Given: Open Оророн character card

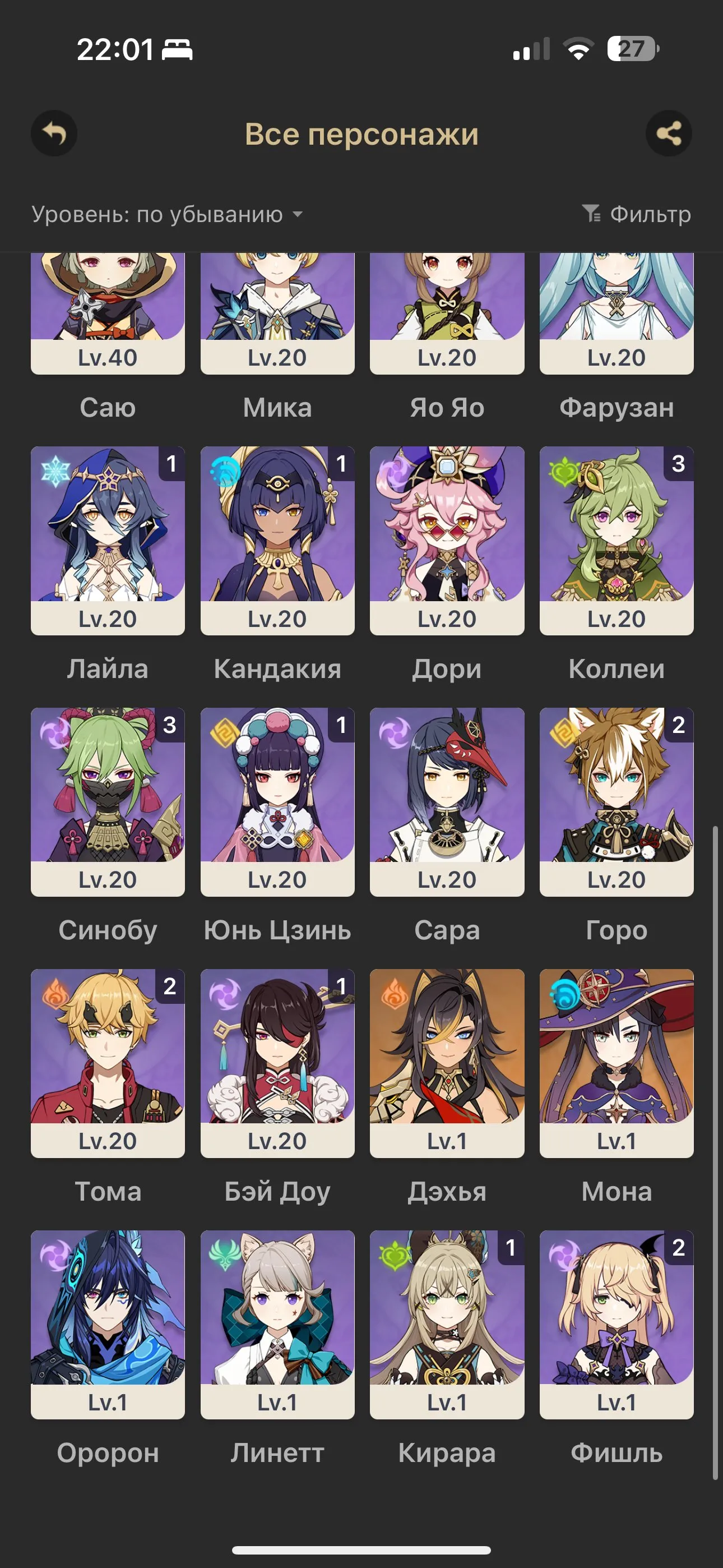Looking at the screenshot, I should [108, 1325].
